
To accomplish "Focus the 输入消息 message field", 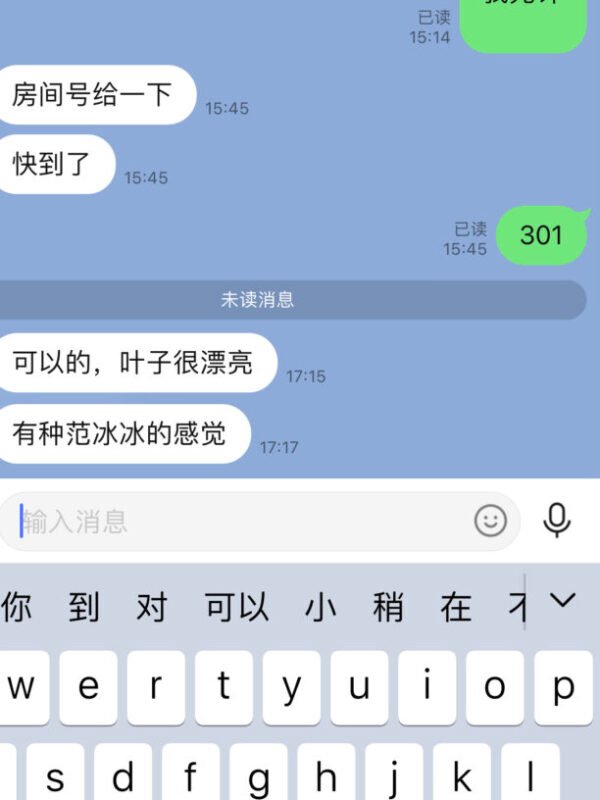I will [240, 521].
